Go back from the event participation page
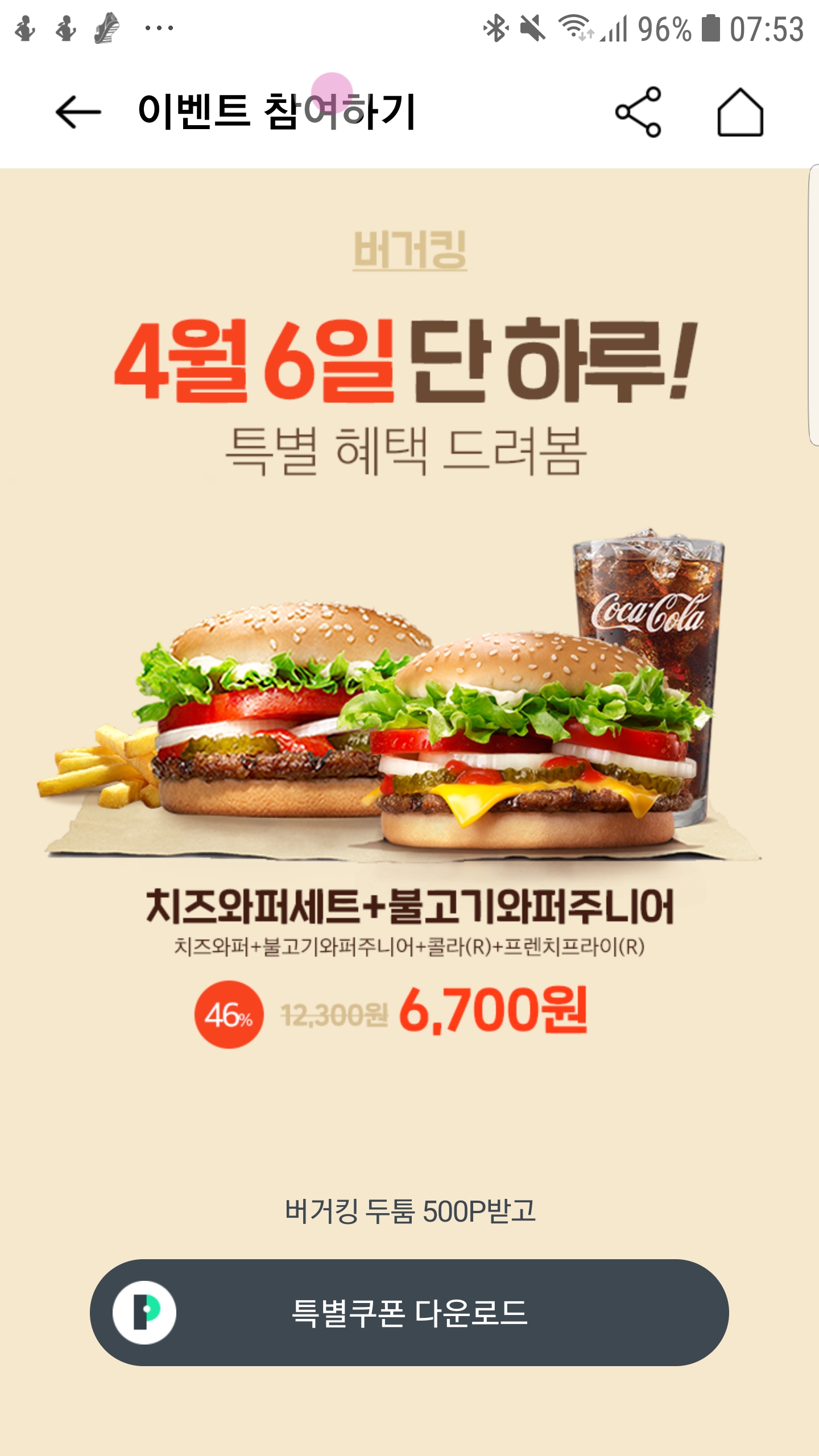Image resolution: width=819 pixels, height=1456 pixels. (78, 112)
